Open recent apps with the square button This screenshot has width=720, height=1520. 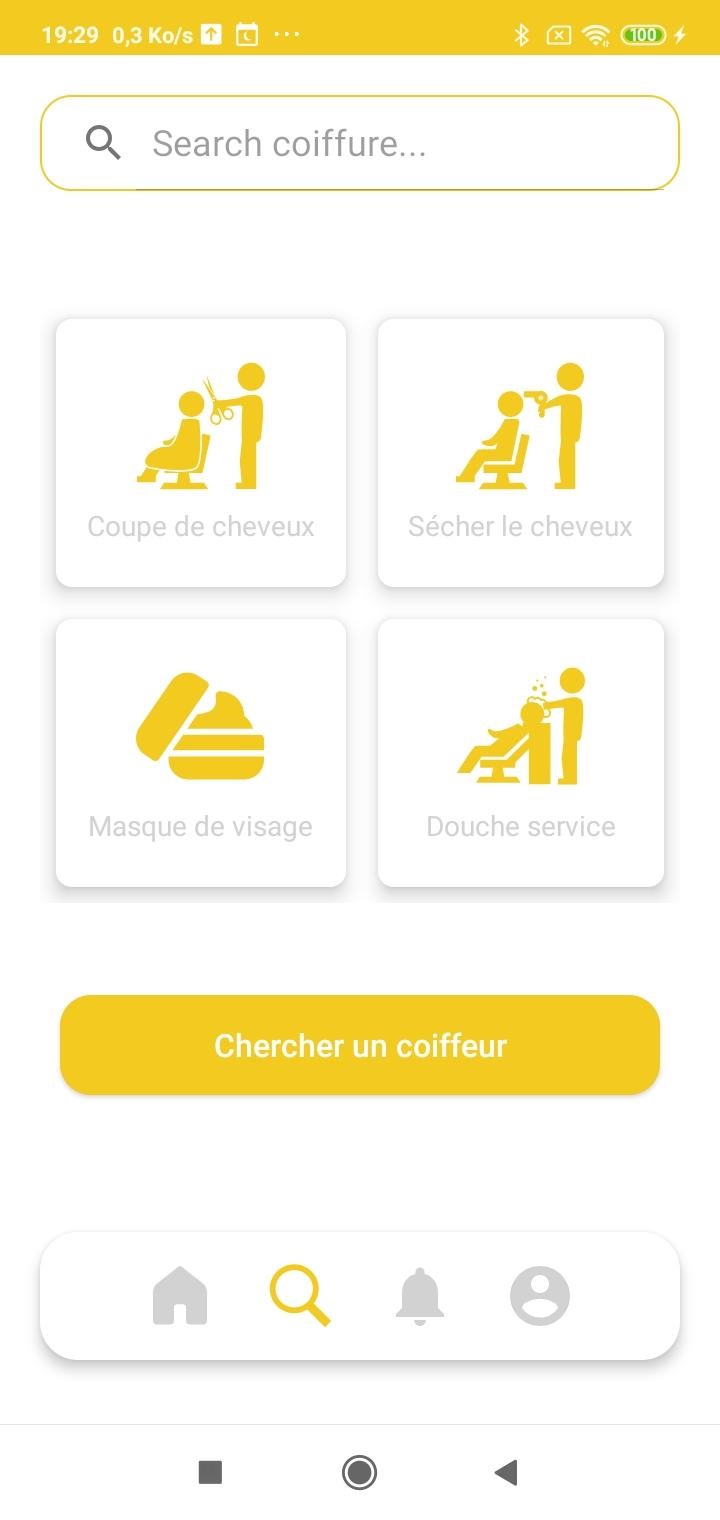point(210,1472)
